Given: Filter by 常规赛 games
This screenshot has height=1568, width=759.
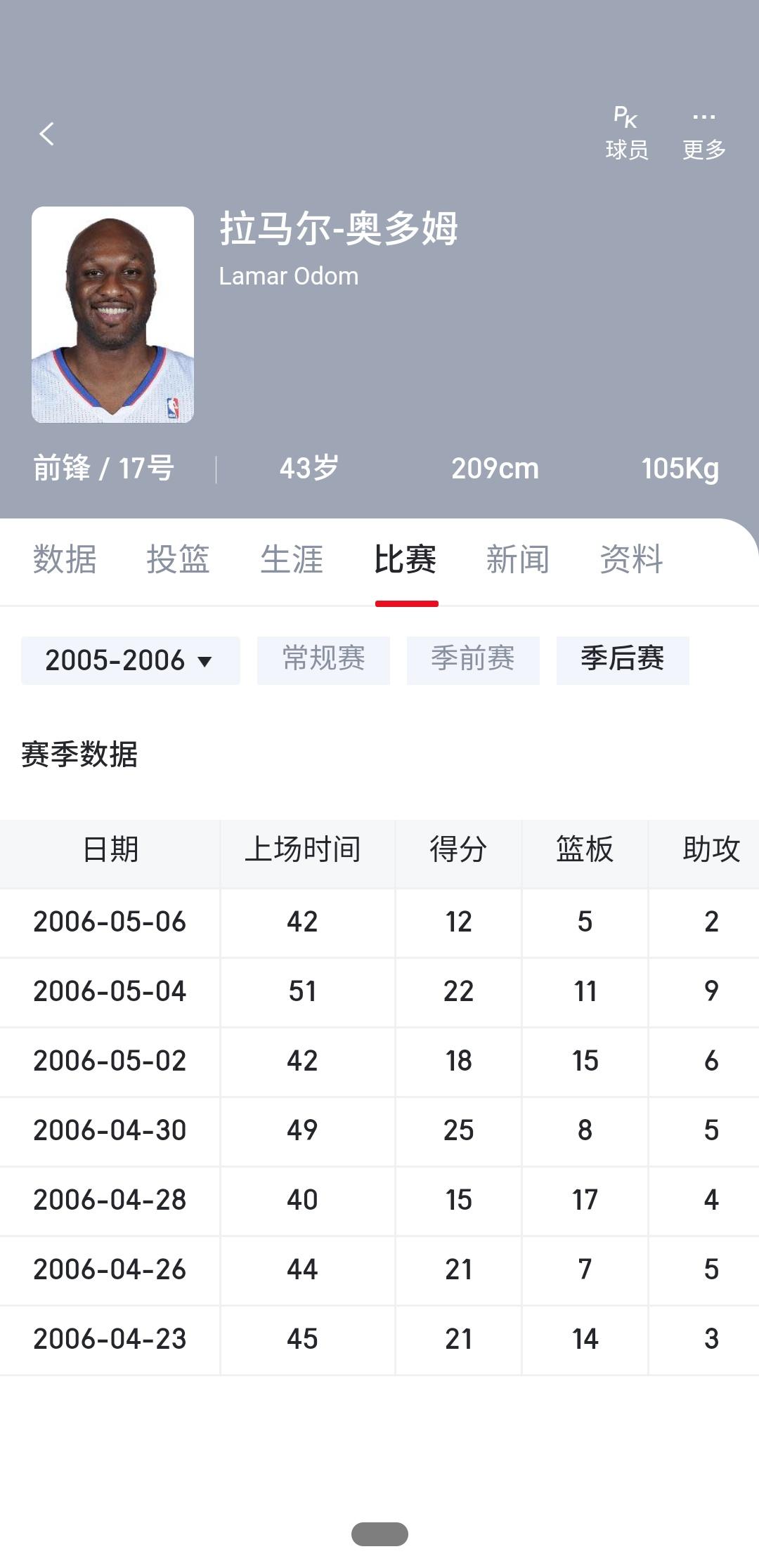Looking at the screenshot, I should coord(323,660).
